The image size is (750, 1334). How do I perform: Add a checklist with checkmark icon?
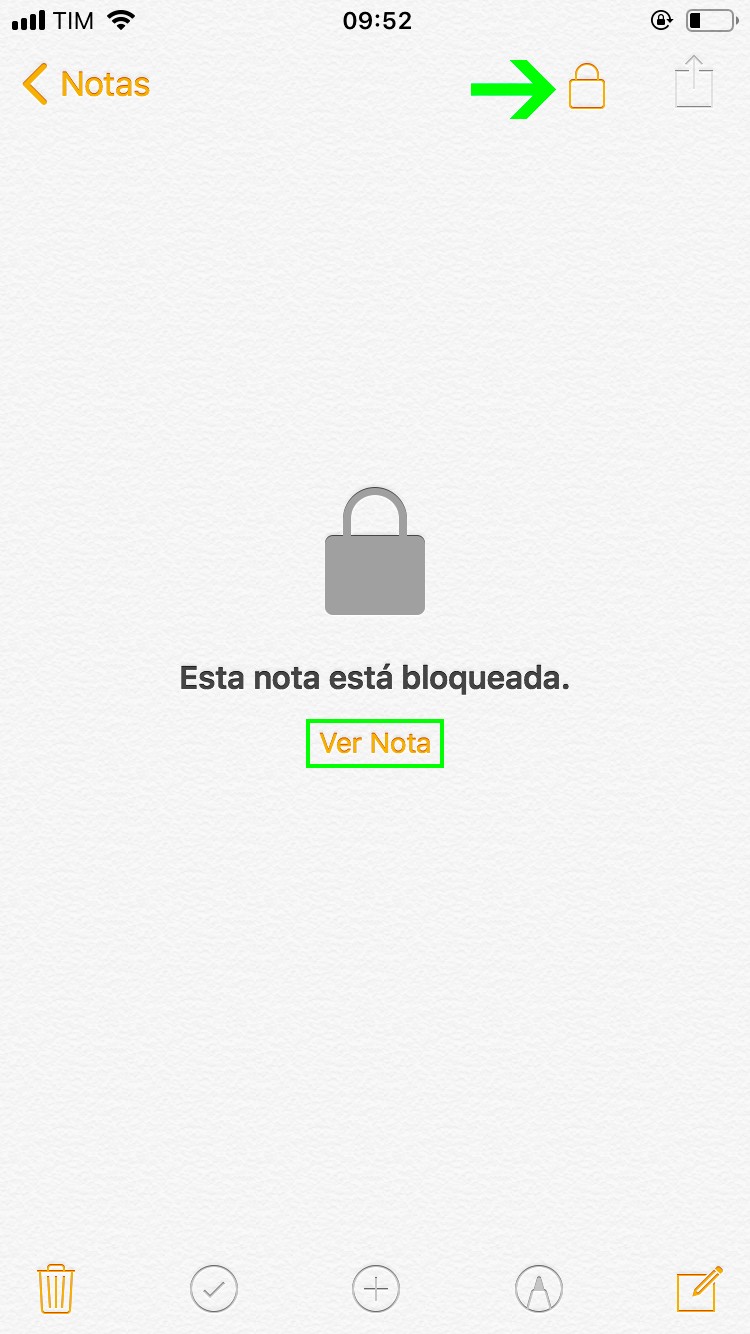click(x=214, y=1288)
